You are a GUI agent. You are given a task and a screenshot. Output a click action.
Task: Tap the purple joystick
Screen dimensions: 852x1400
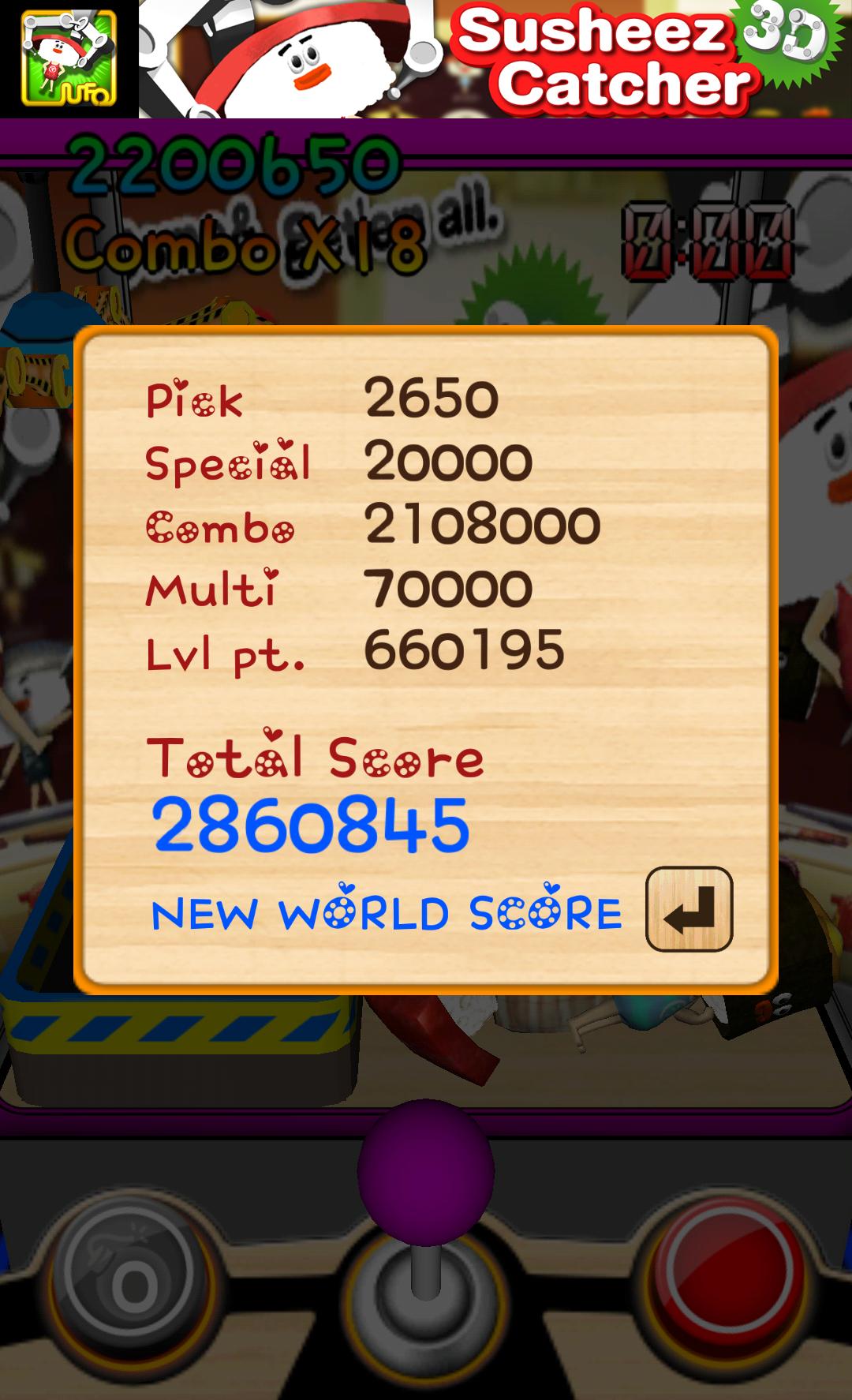point(426,1172)
